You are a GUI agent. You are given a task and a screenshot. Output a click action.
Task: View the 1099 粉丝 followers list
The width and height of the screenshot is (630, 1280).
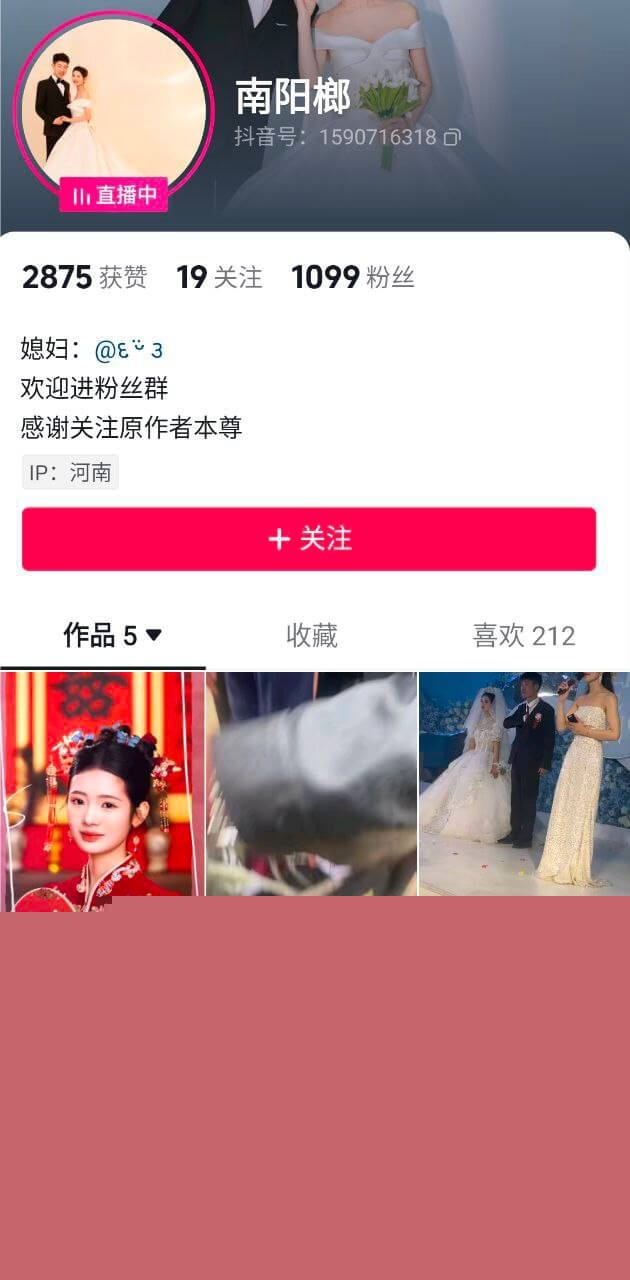(x=352, y=277)
